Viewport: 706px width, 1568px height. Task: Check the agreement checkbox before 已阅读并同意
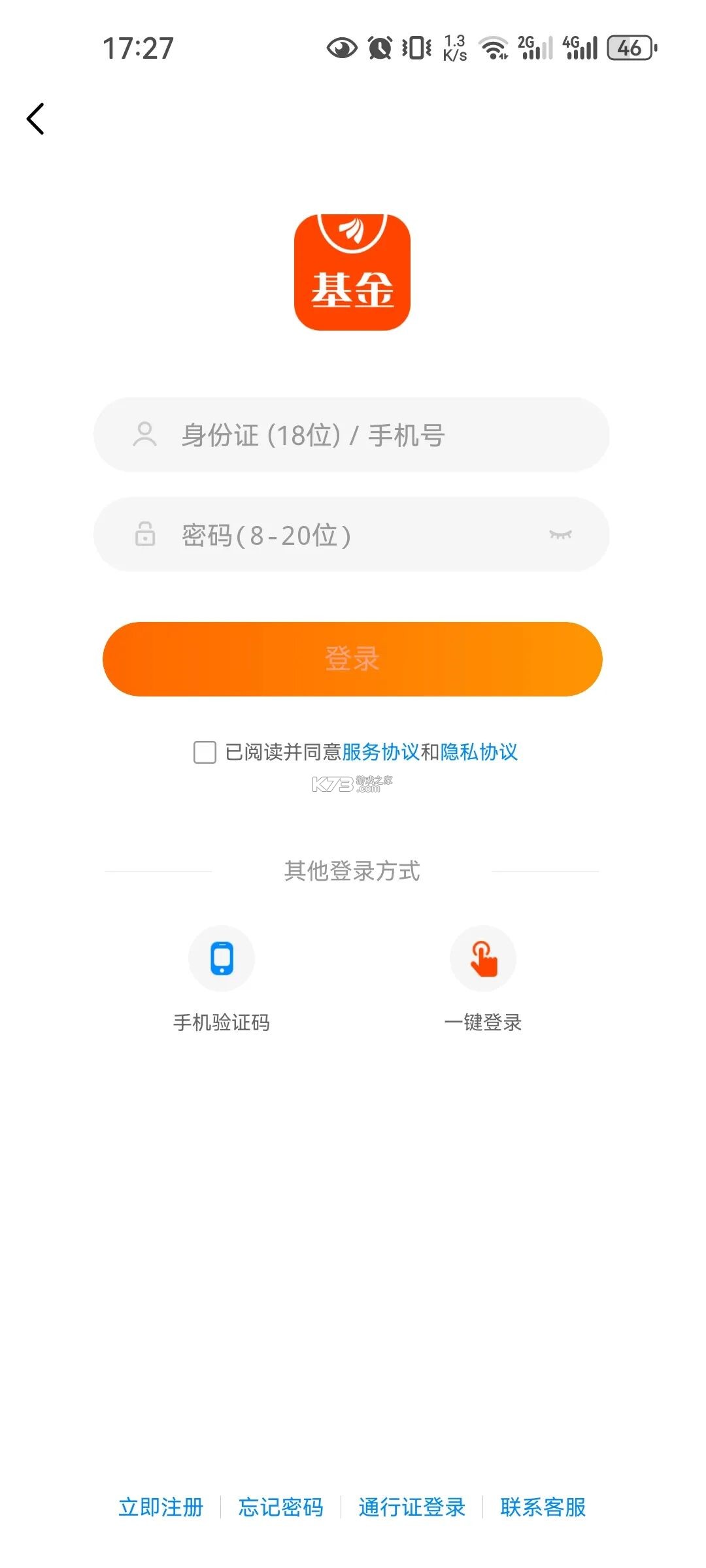click(x=205, y=754)
